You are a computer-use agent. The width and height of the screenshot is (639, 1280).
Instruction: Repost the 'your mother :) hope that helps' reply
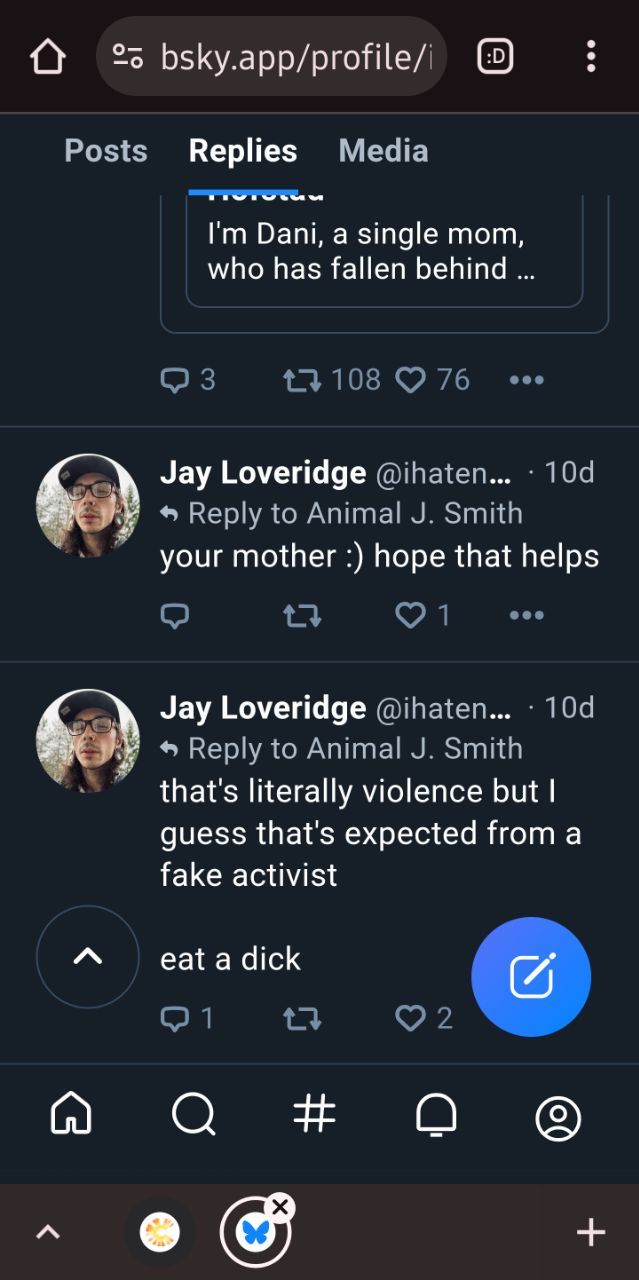302,615
